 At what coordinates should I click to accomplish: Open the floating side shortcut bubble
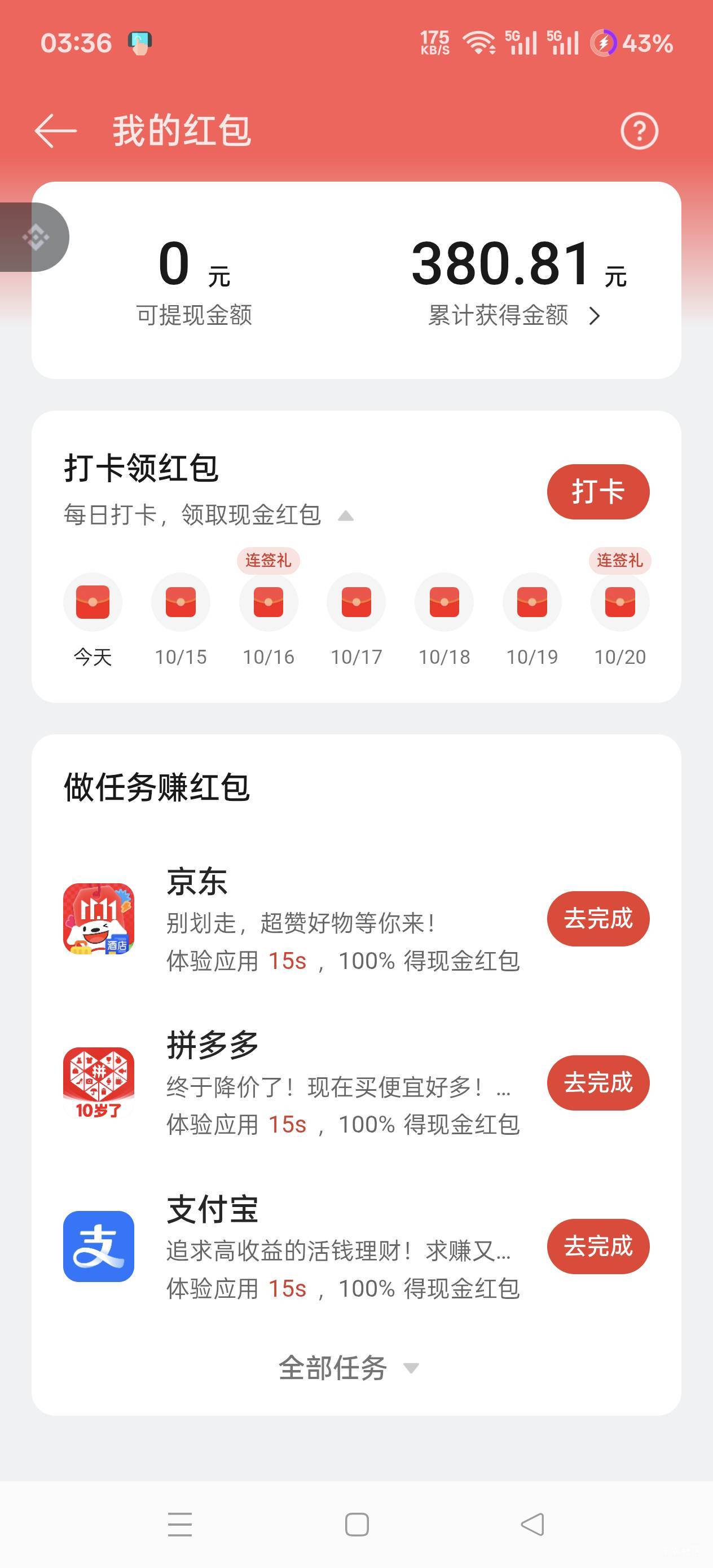pos(36,237)
